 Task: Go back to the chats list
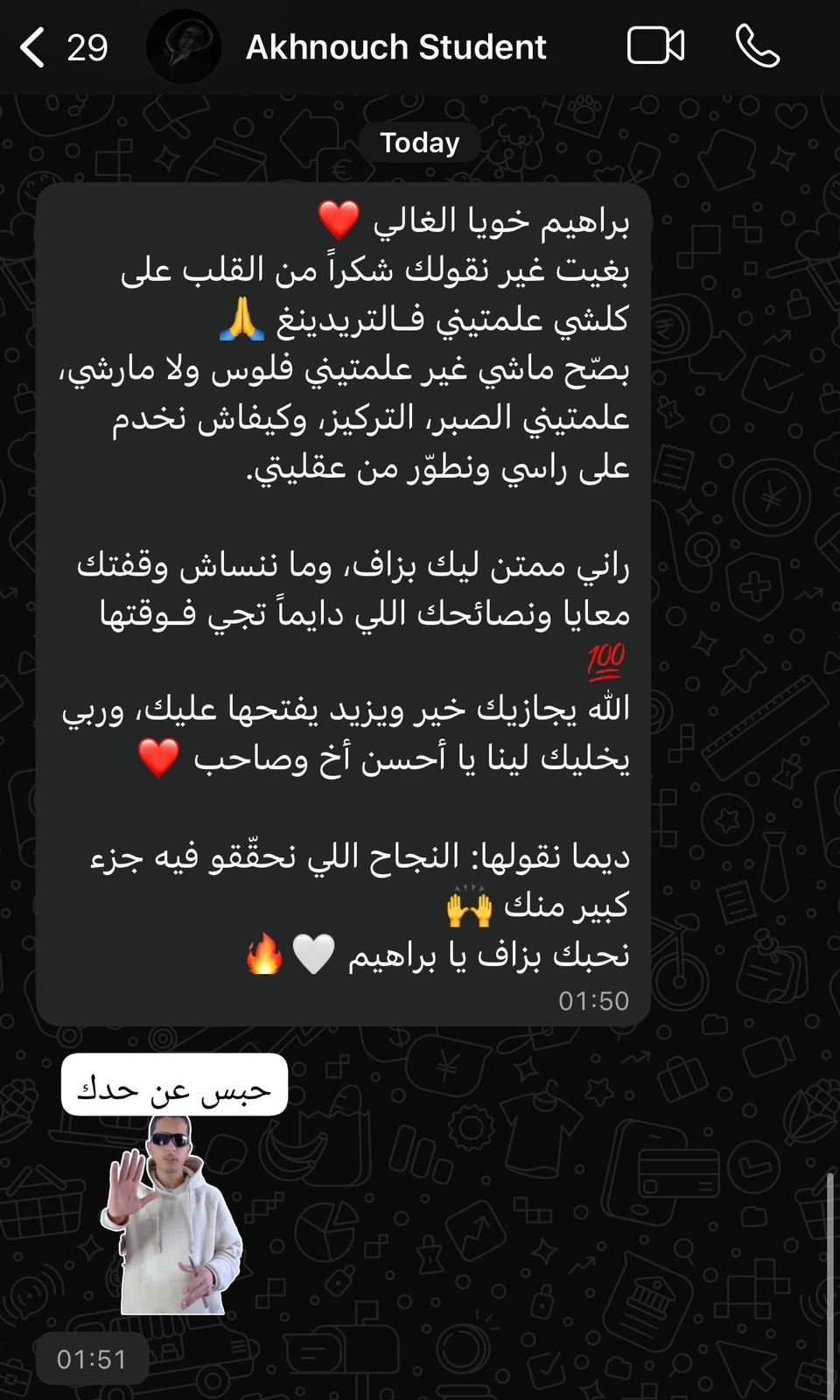point(33,47)
